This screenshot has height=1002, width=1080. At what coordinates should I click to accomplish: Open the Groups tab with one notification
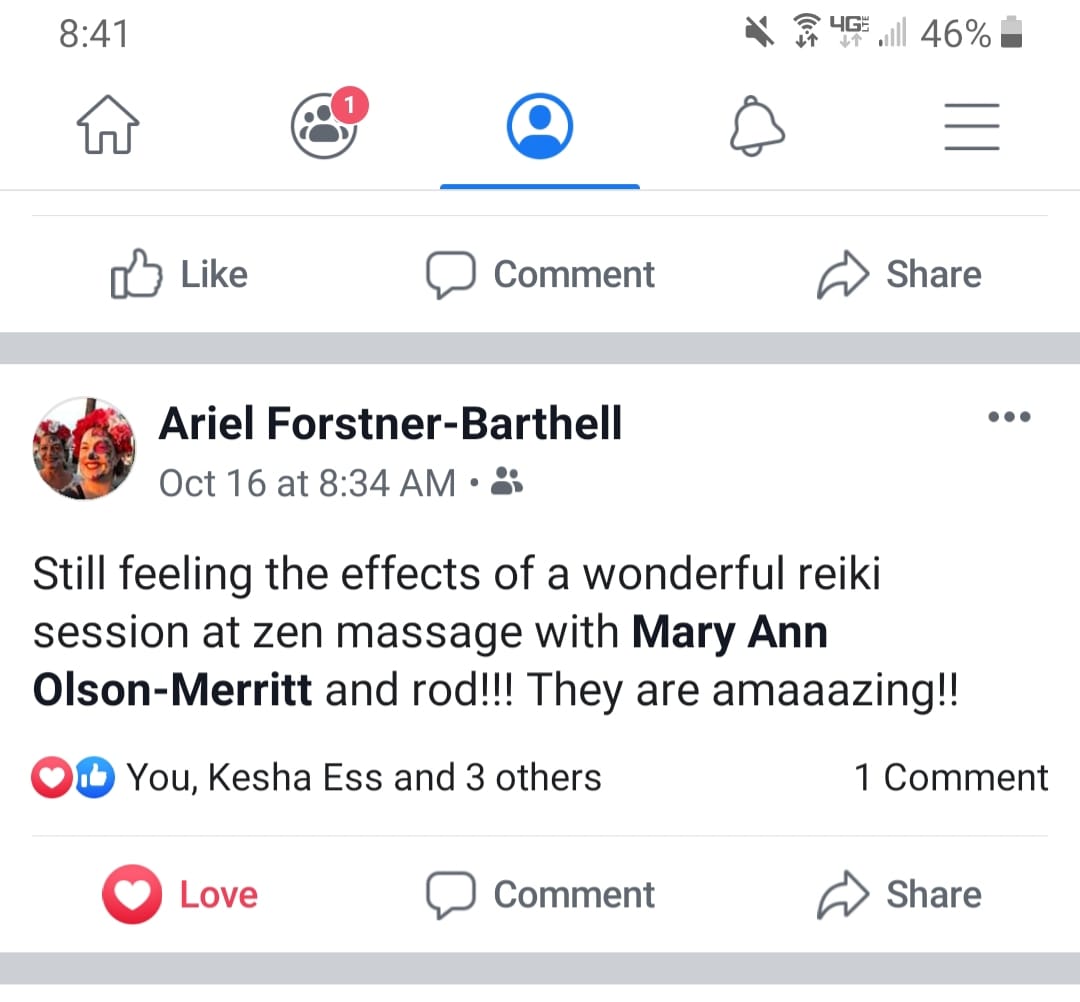click(x=326, y=127)
